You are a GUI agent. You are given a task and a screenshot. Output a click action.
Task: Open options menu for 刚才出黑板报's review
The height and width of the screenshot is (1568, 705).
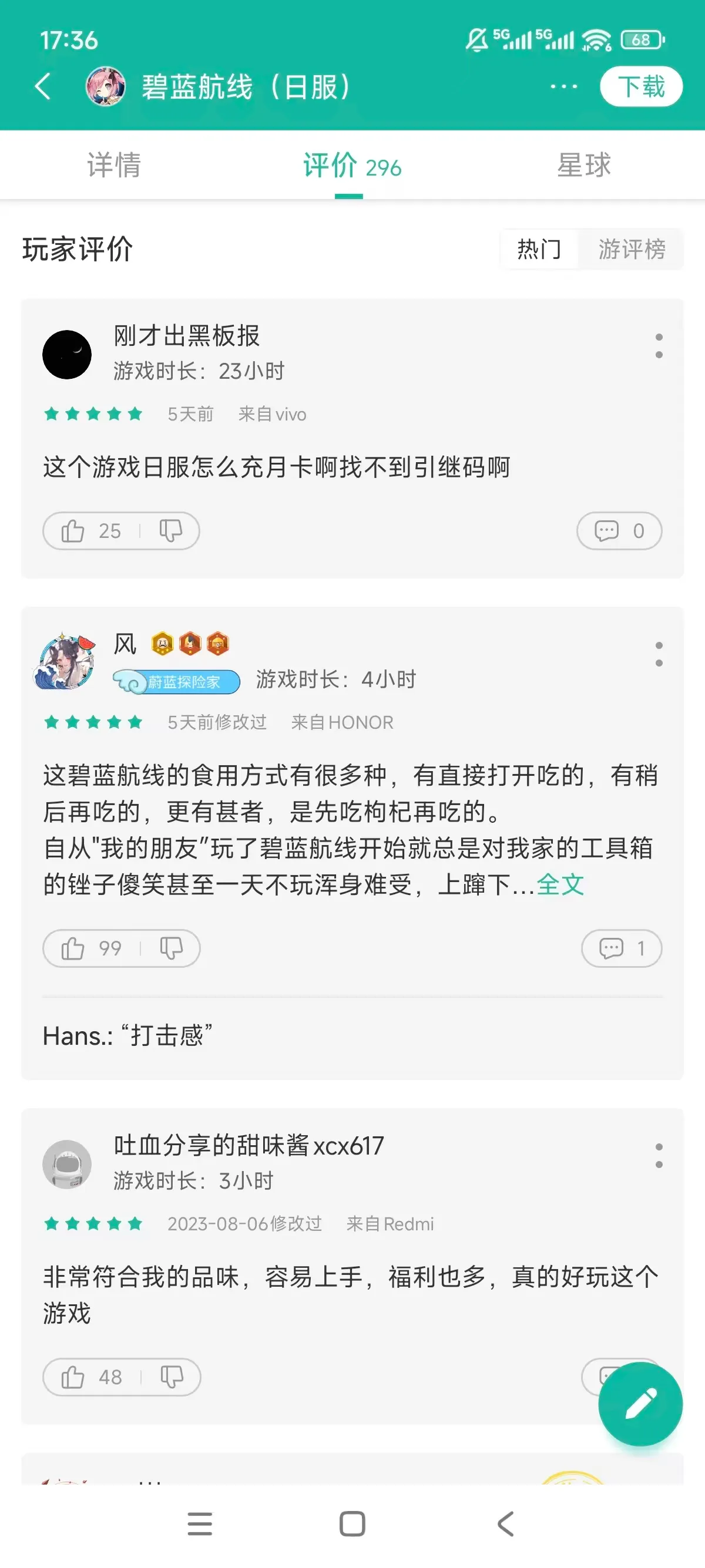click(x=658, y=346)
